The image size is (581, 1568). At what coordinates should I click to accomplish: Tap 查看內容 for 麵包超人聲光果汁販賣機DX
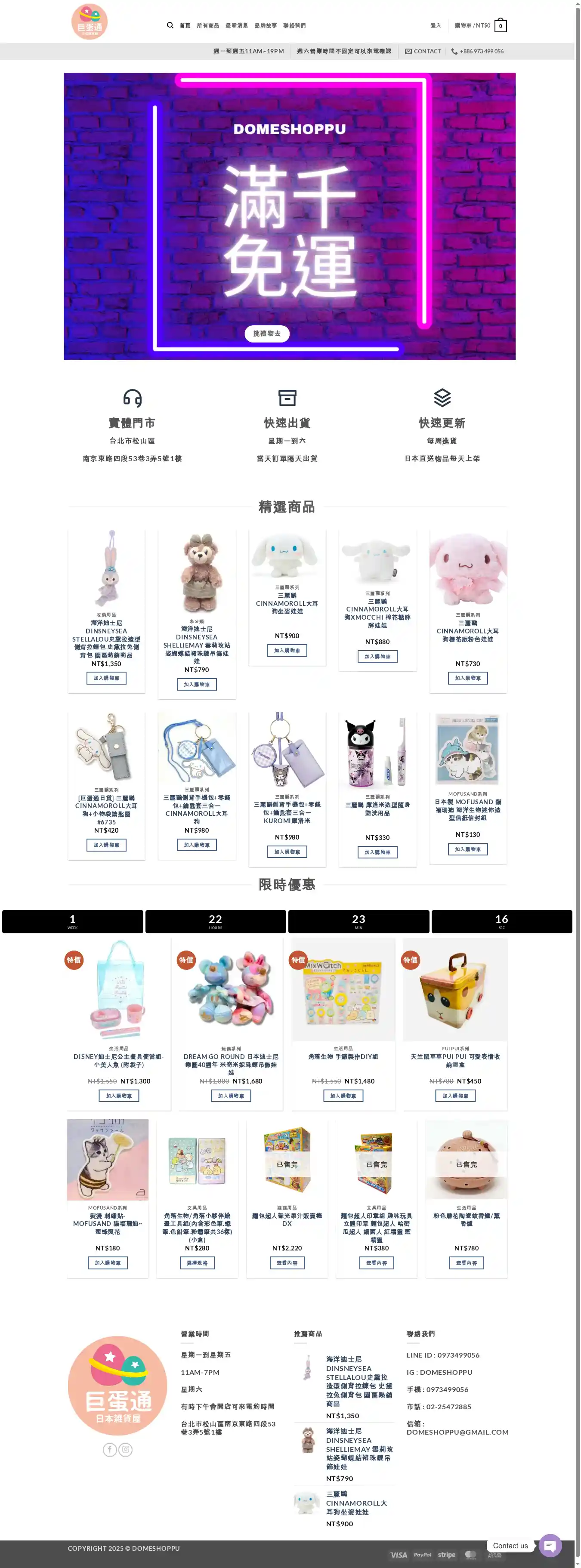[x=287, y=1263]
